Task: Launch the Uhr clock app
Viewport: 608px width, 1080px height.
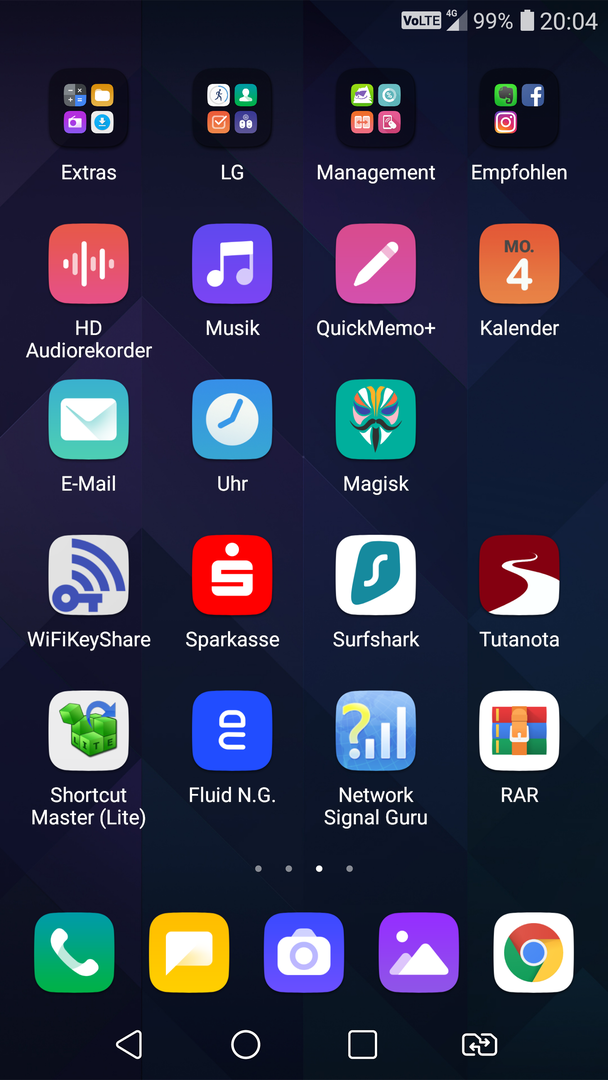Action: pos(232,420)
